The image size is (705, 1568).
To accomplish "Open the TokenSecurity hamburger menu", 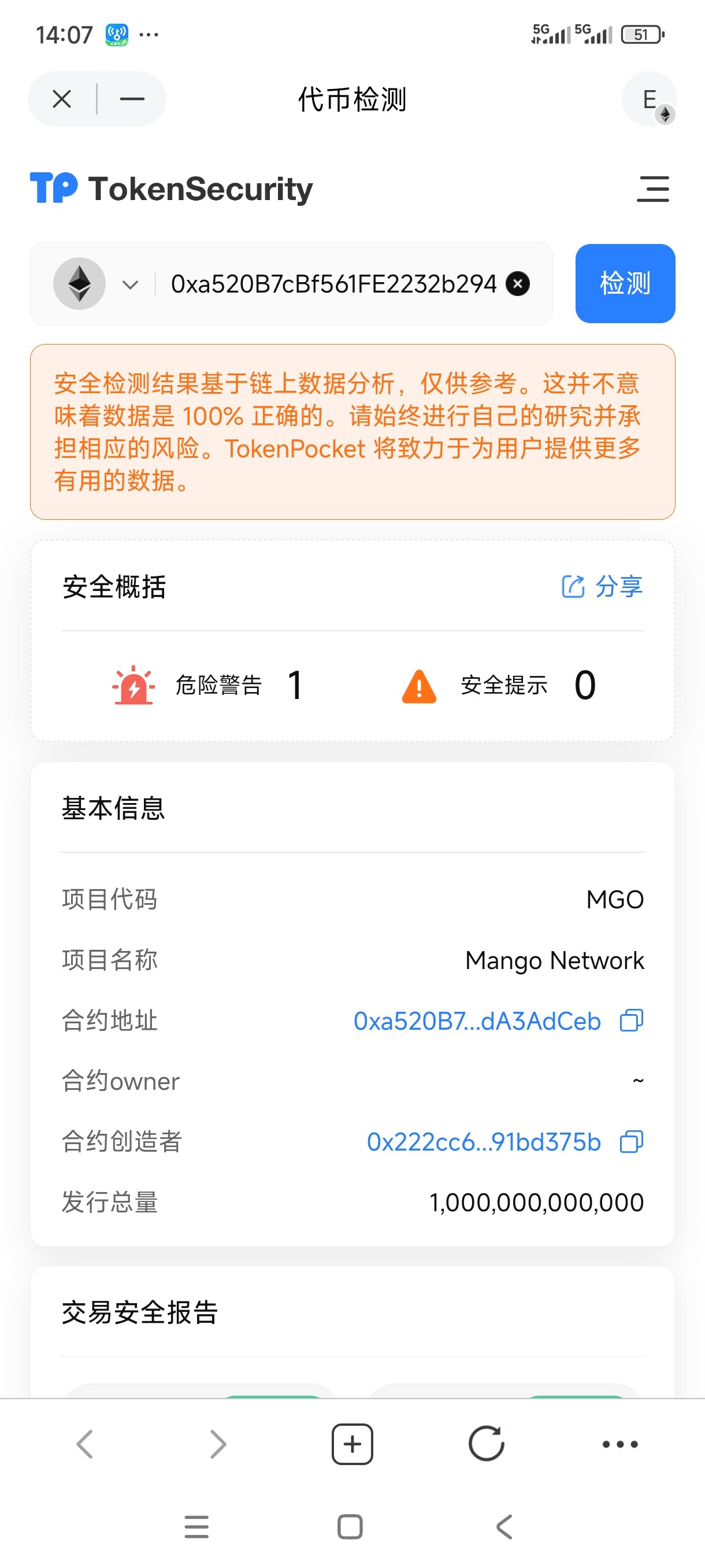I will (x=652, y=188).
